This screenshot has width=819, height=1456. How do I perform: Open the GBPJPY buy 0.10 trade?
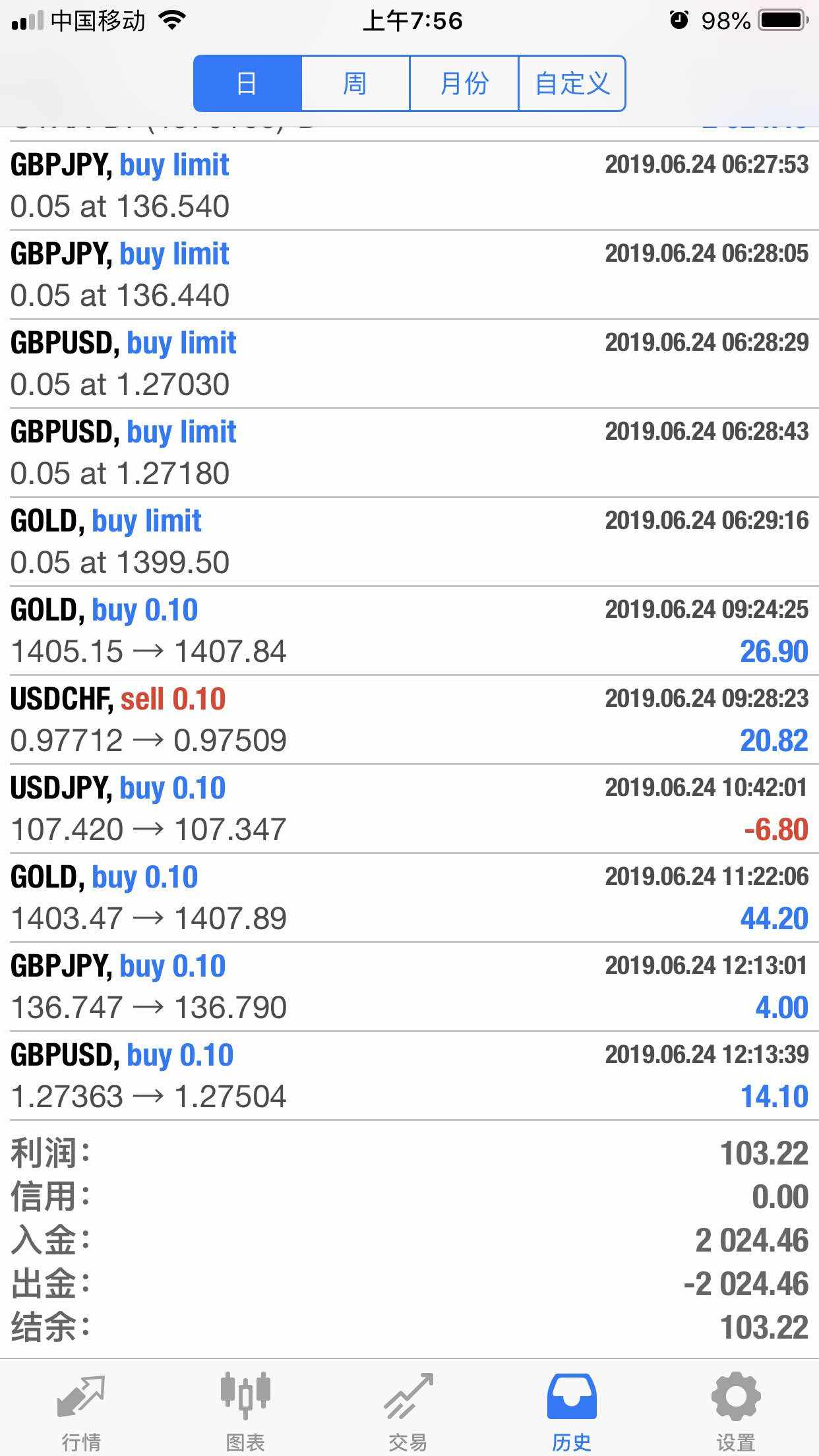(x=409, y=986)
